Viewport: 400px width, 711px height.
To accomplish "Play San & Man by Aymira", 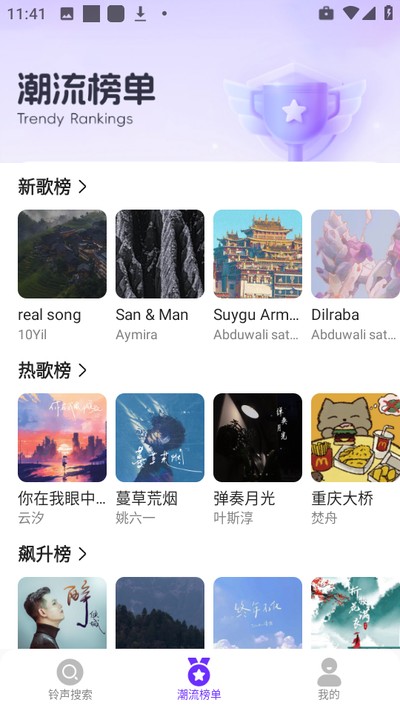I will 160,276.
